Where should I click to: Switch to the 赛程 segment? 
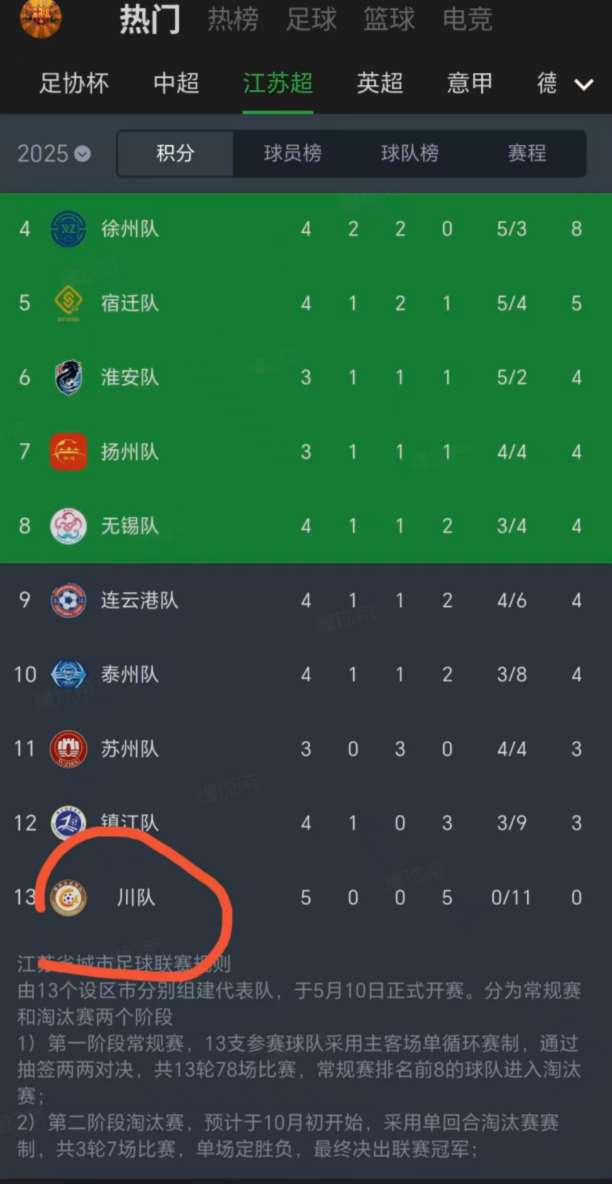coord(527,154)
